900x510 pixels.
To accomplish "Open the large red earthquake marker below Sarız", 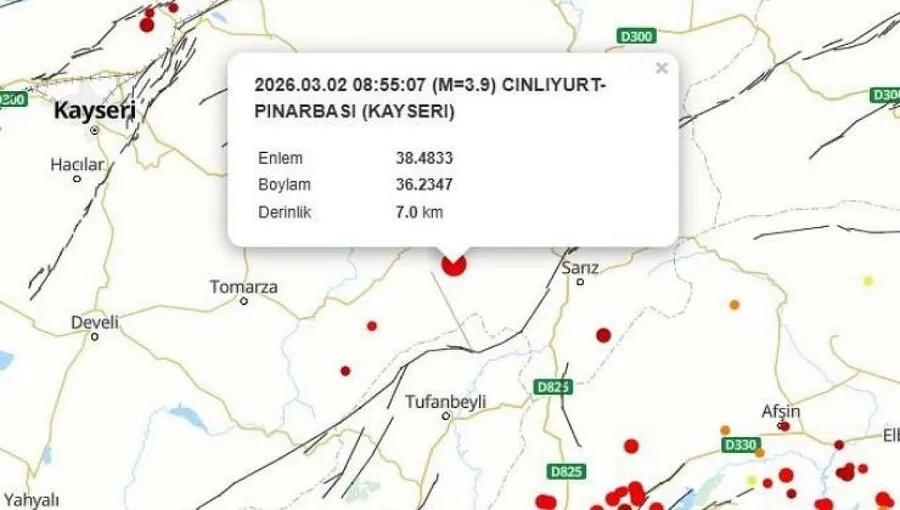I will pyautogui.click(x=603, y=335).
